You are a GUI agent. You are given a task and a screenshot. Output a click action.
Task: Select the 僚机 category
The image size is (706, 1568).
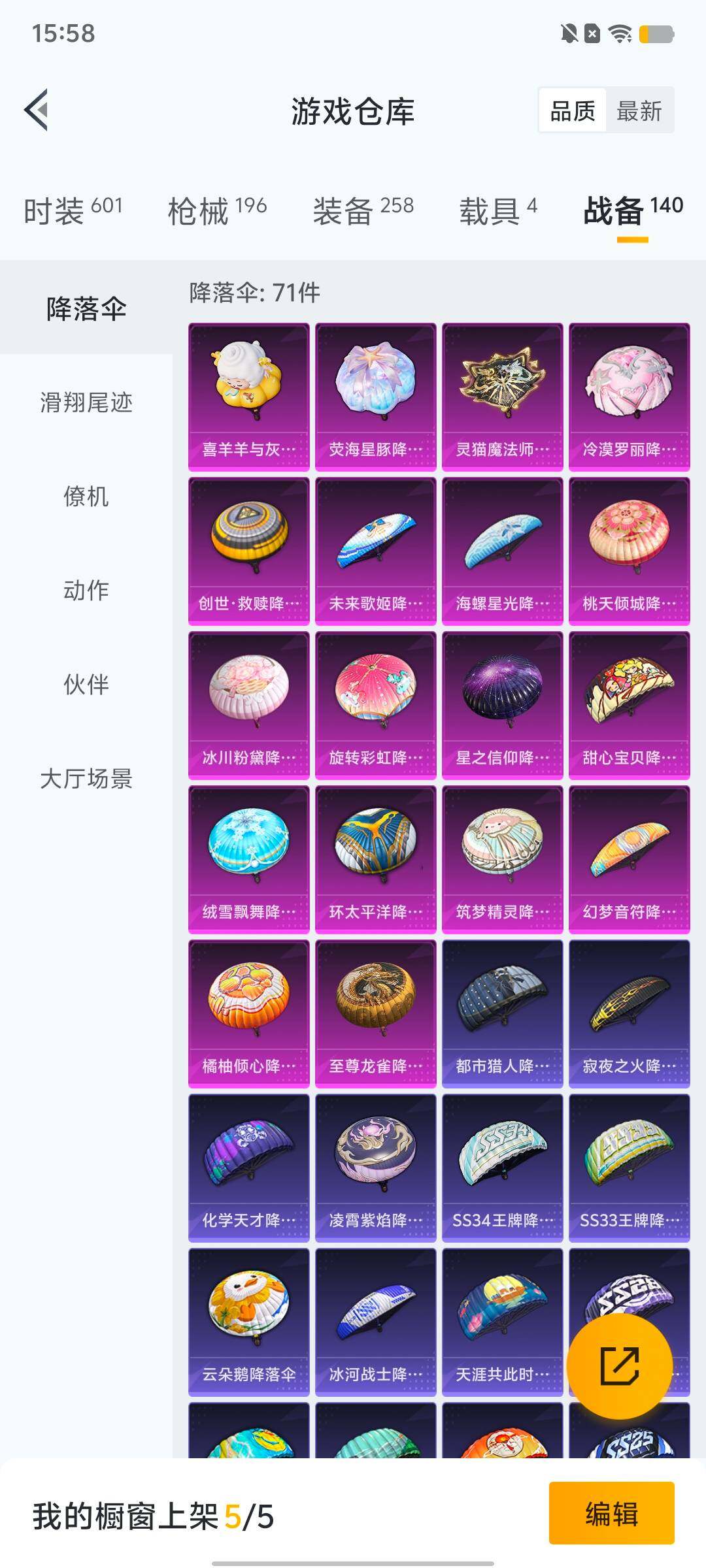click(86, 497)
